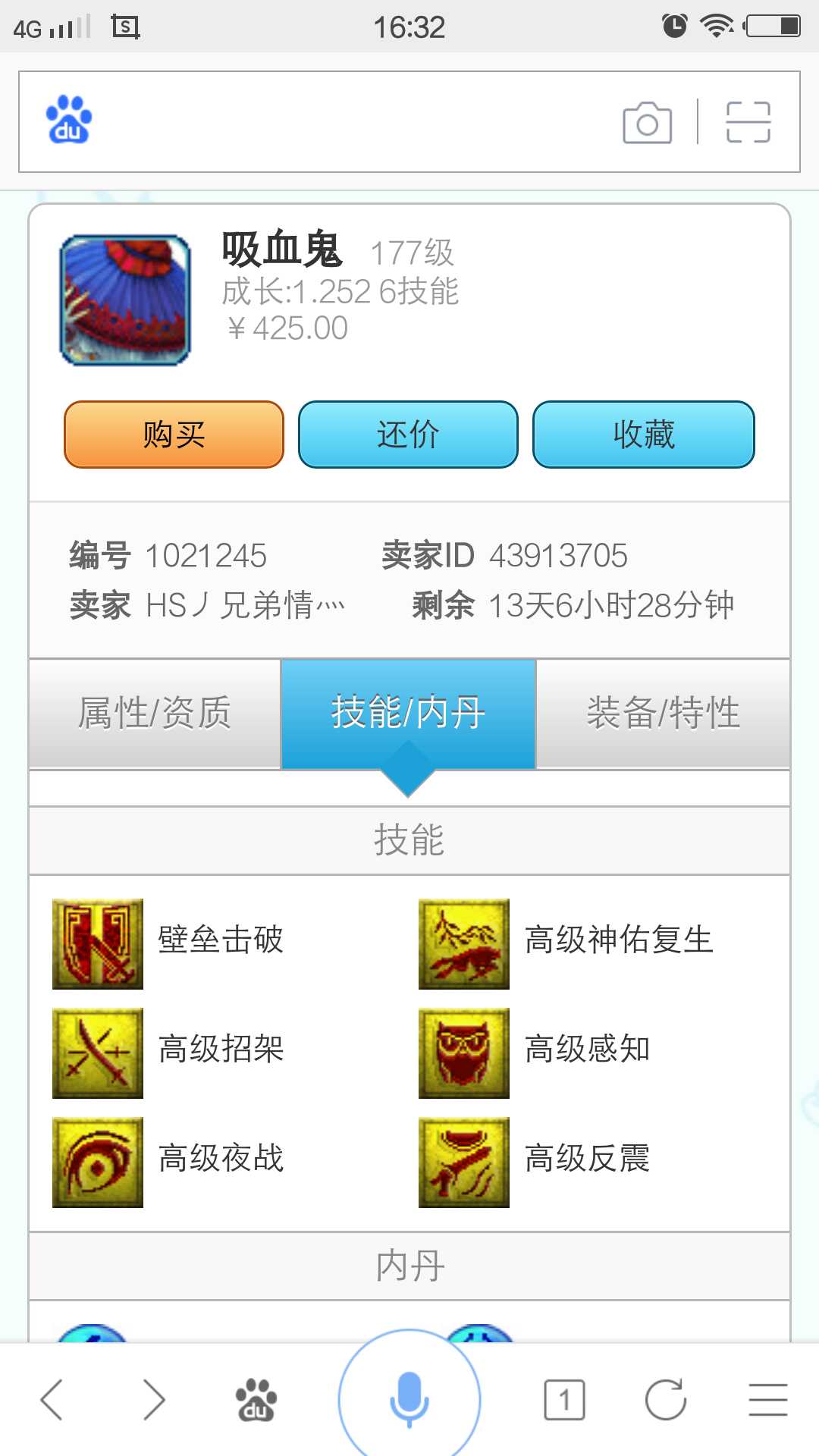Tap the 购买 buy button
This screenshot has width=819, height=1456.
174,435
